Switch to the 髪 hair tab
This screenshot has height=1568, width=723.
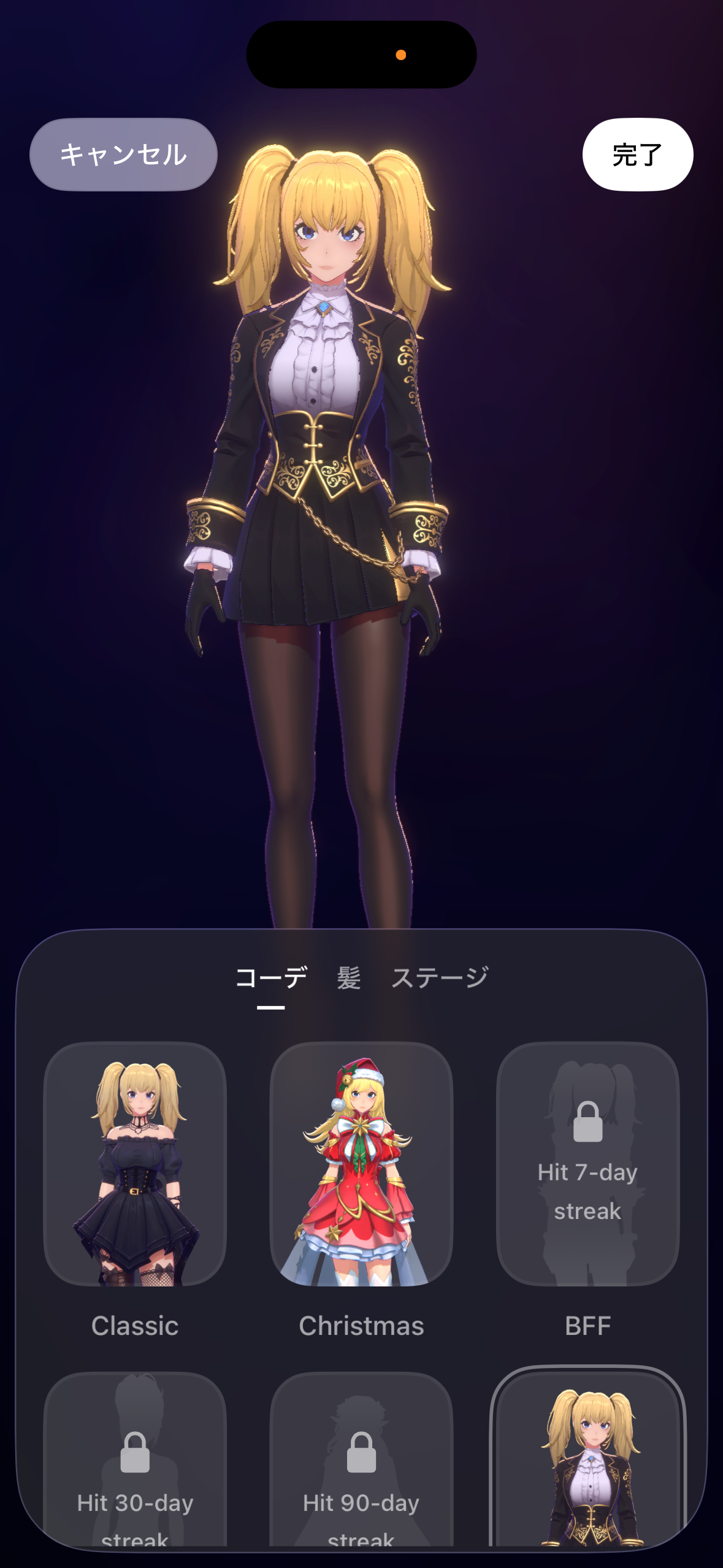pyautogui.click(x=348, y=978)
